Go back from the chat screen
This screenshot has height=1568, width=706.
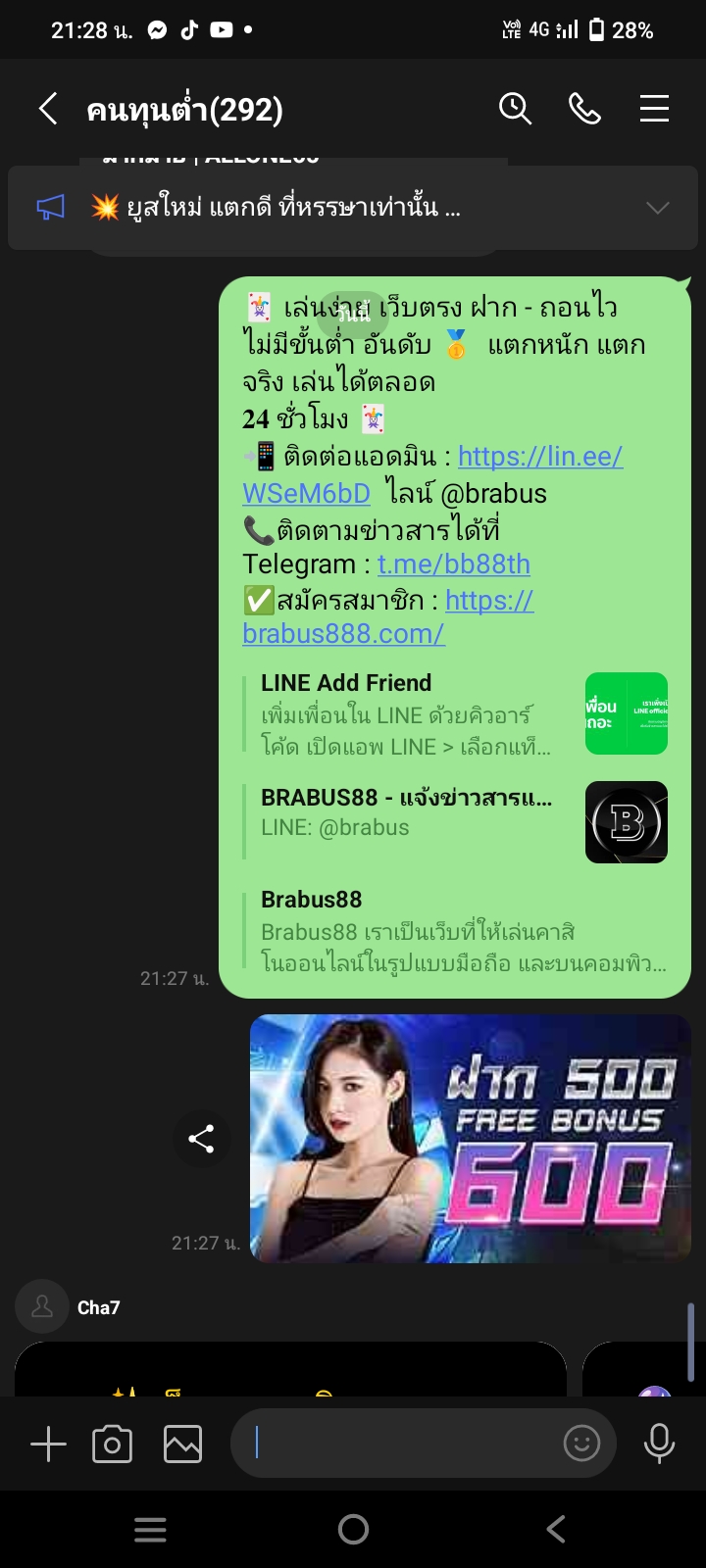click(x=47, y=109)
